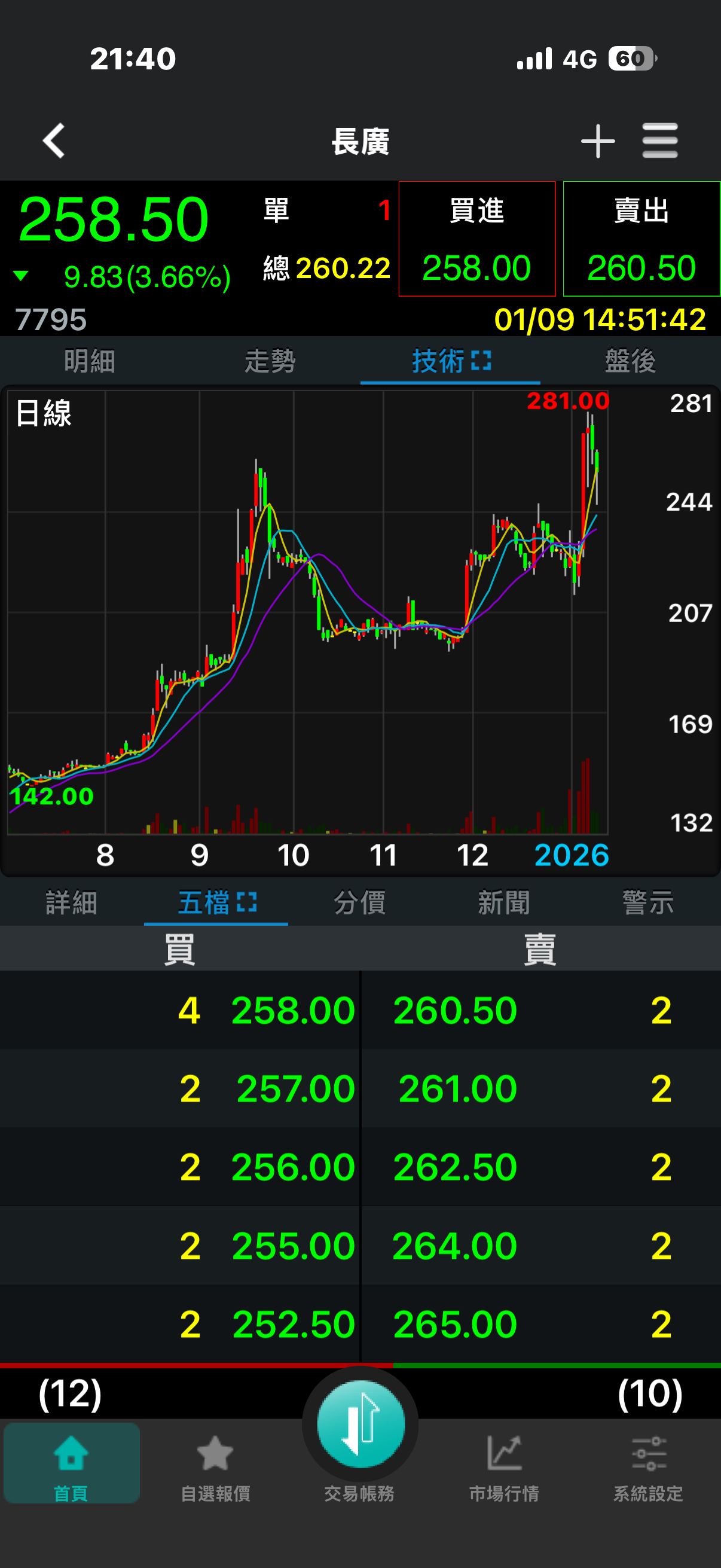Switch to the 明細 tab
721x1568 pixels.
pos(90,361)
